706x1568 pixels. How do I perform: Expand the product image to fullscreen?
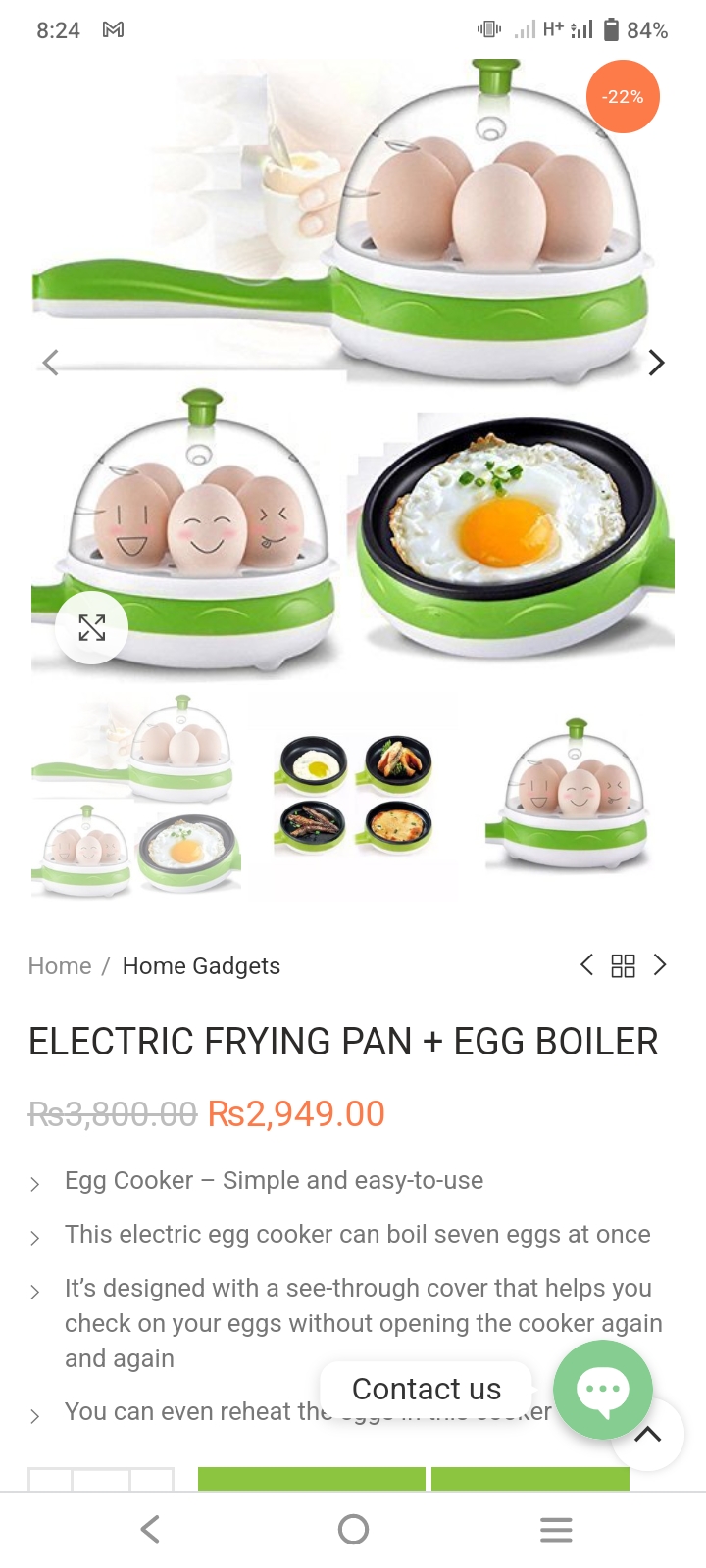[x=91, y=627]
